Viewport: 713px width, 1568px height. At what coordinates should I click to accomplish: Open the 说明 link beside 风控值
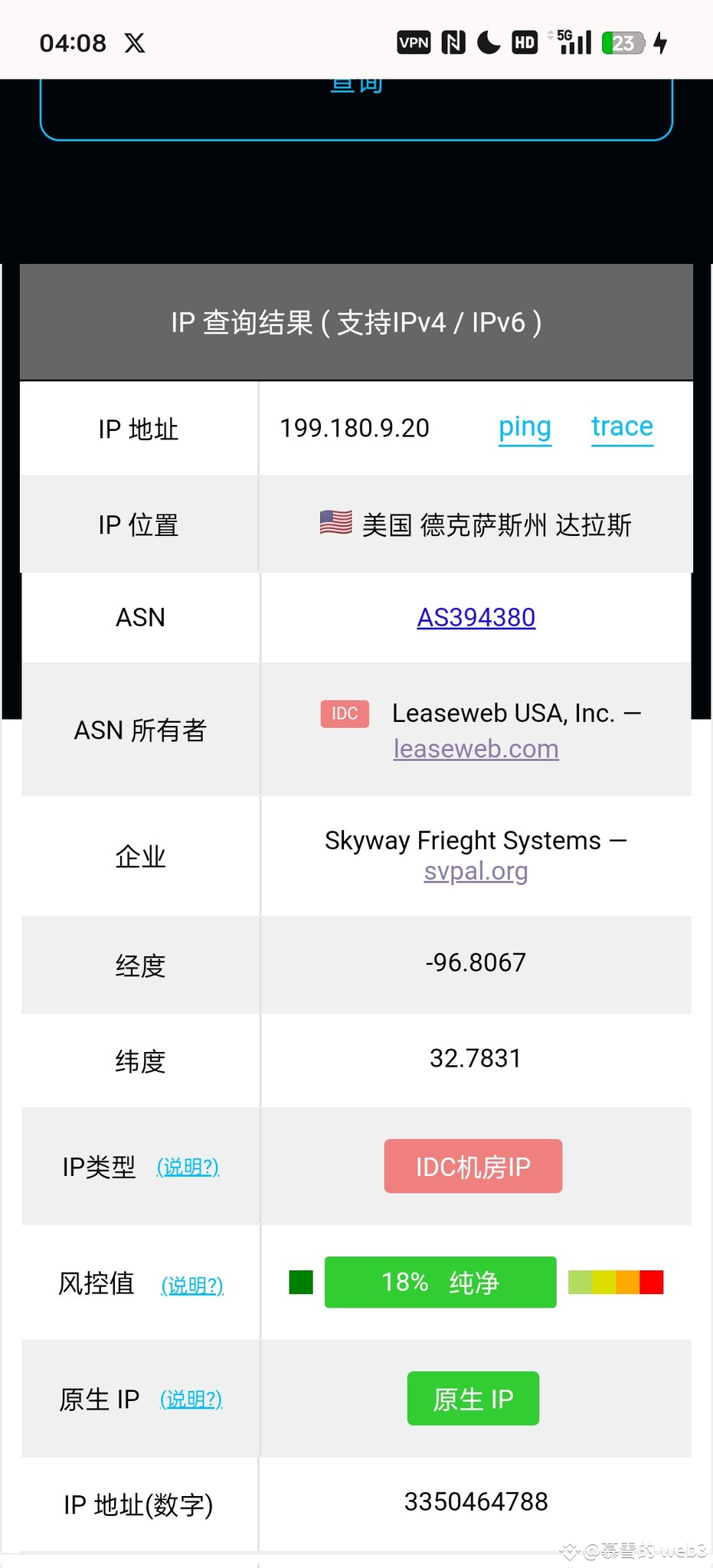click(x=192, y=1285)
